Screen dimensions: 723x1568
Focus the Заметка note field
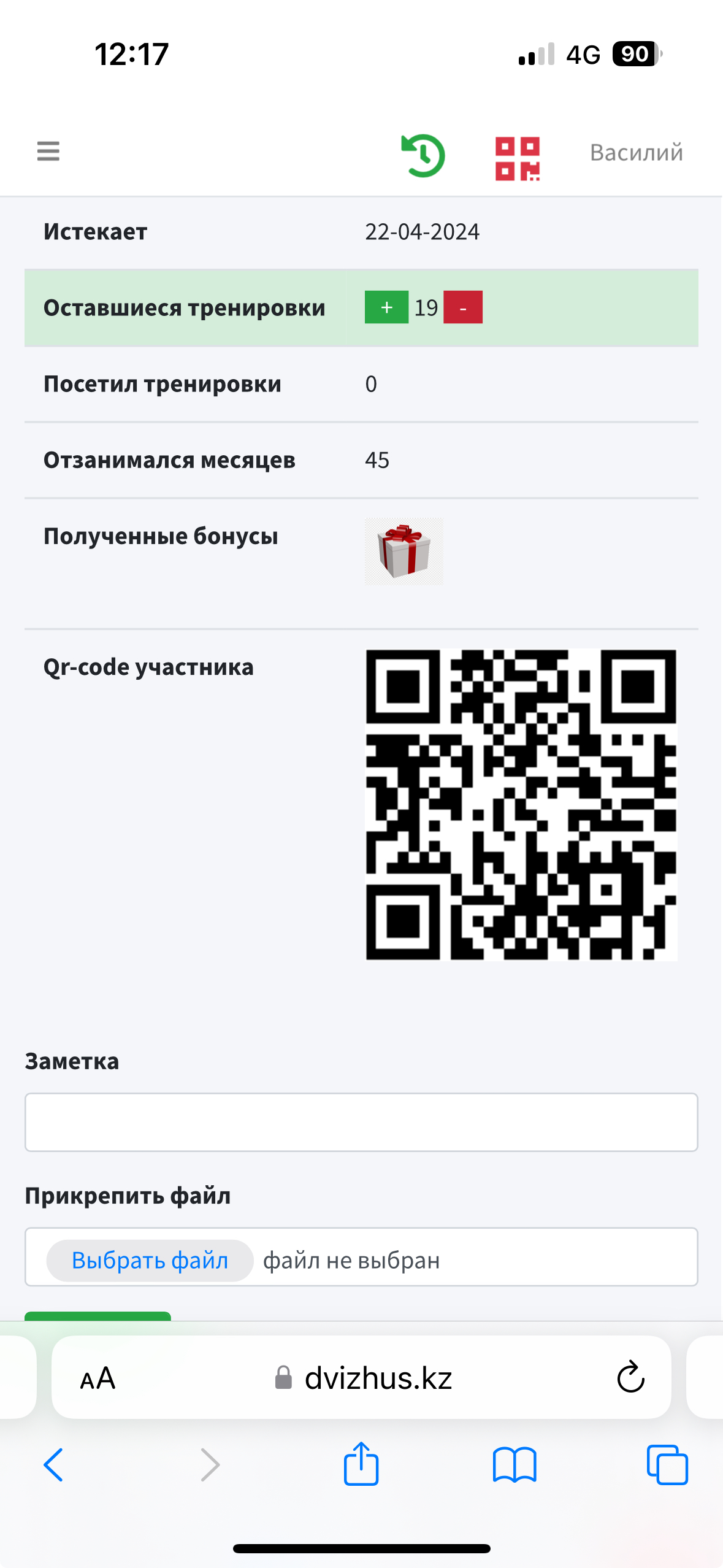361,1122
